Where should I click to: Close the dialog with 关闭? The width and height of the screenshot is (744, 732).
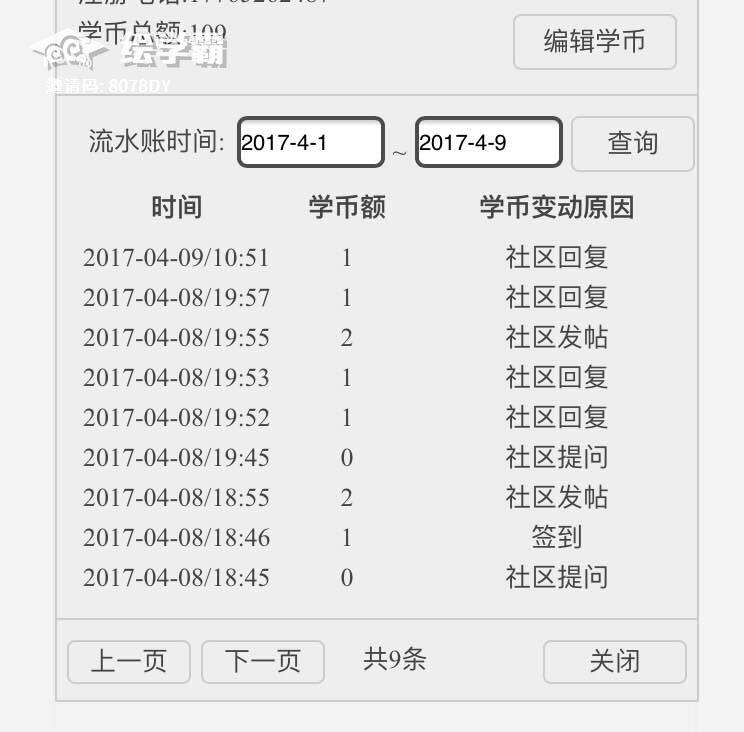614,661
